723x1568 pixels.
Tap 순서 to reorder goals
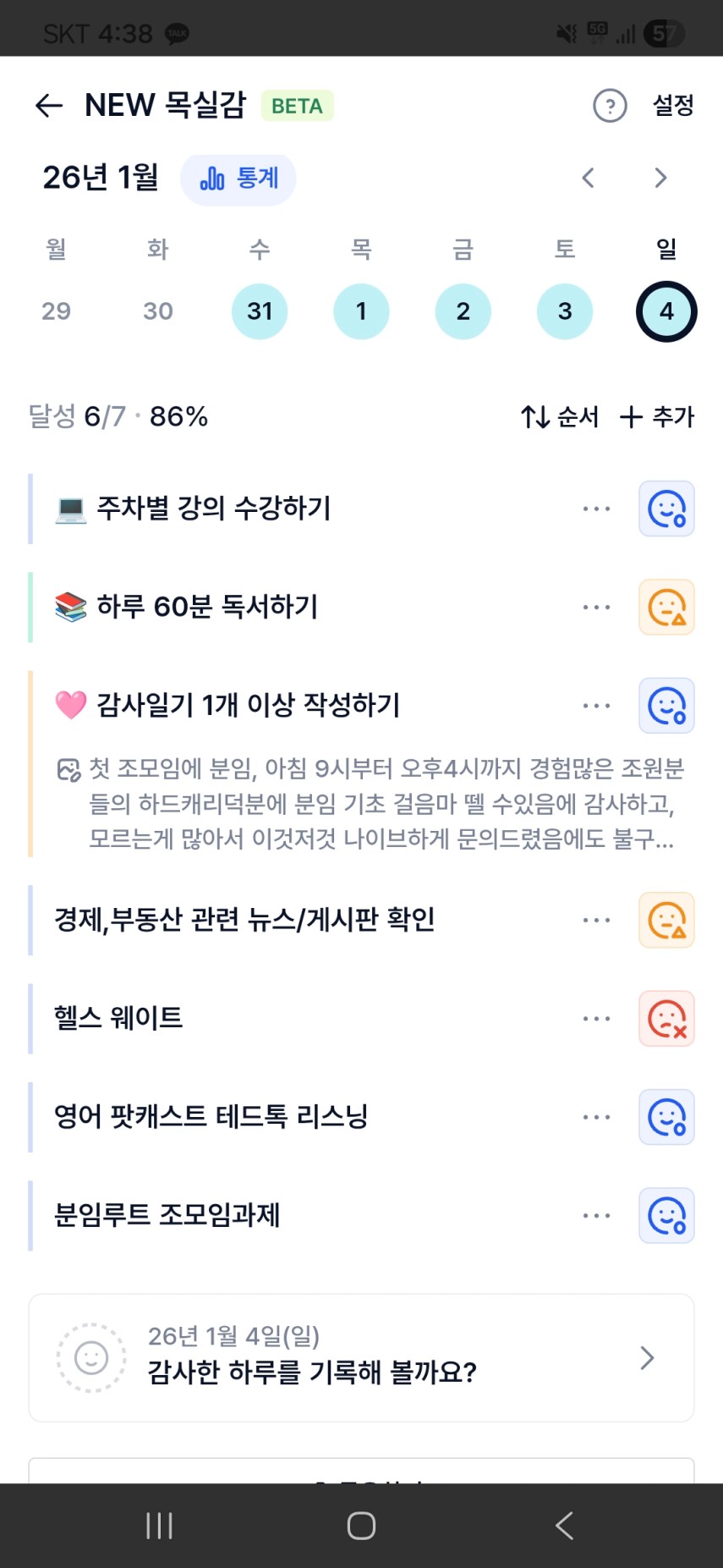click(560, 416)
